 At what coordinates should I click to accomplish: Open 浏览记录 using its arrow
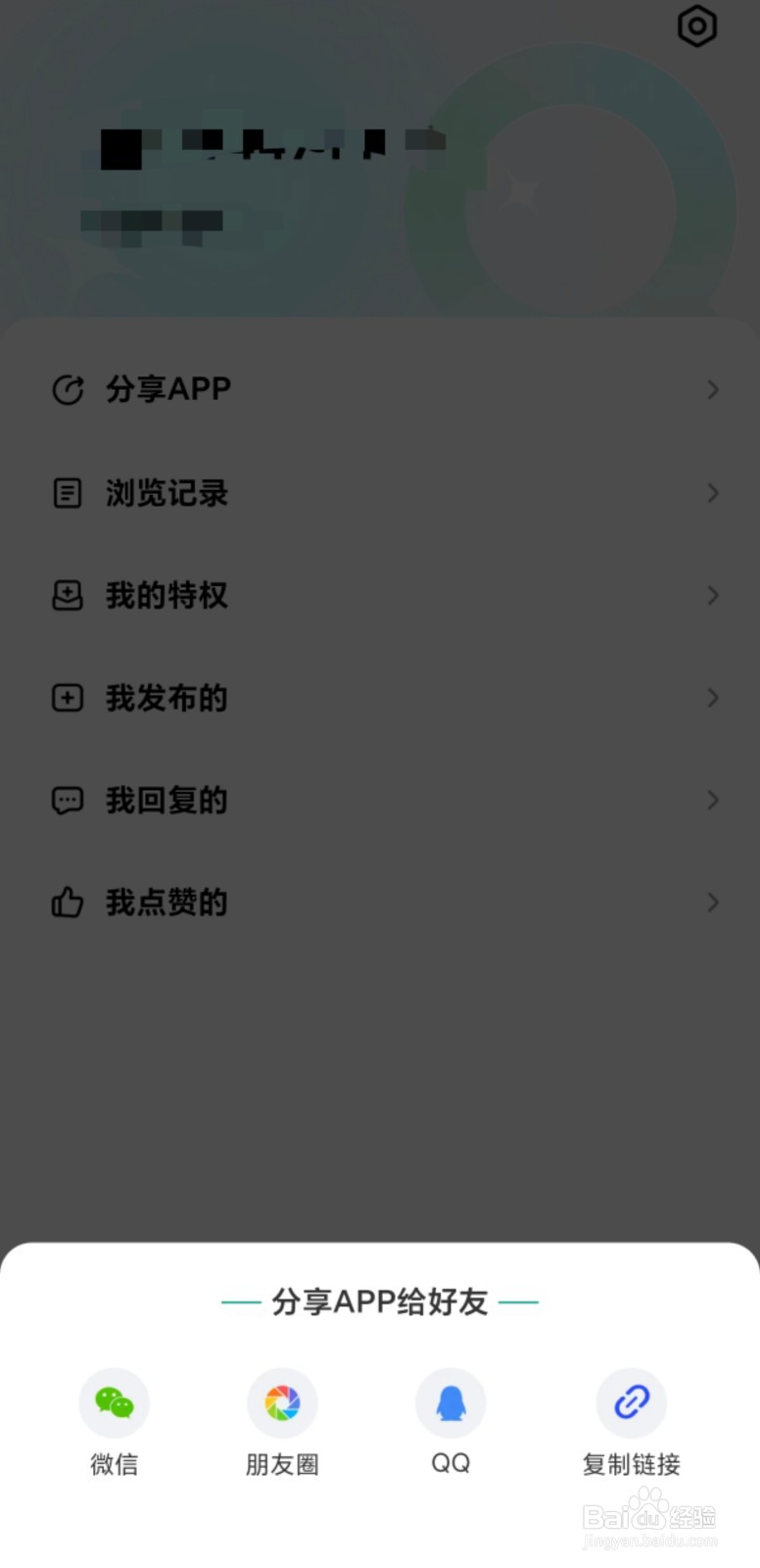coord(713,494)
